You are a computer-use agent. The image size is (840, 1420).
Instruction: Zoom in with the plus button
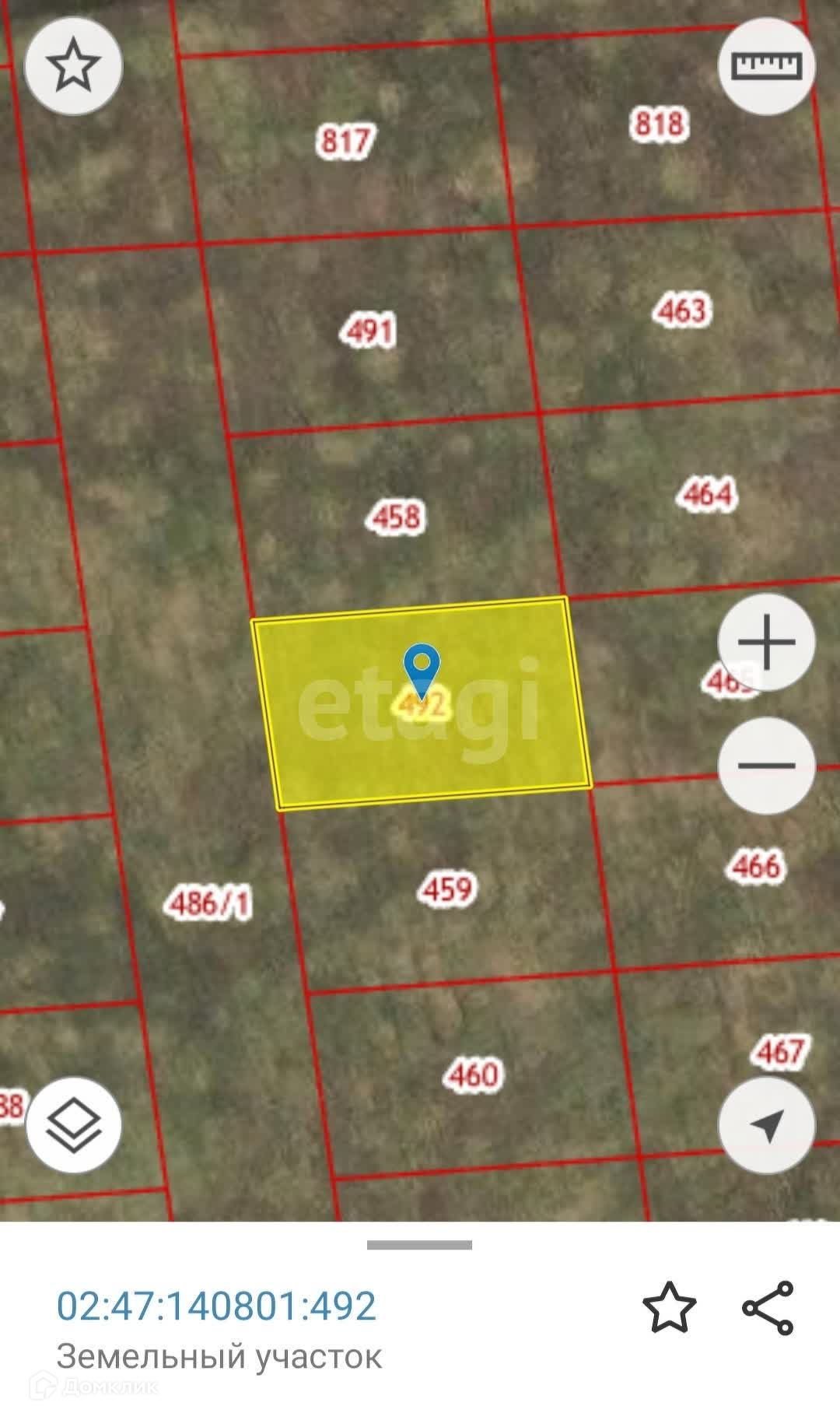[766, 643]
